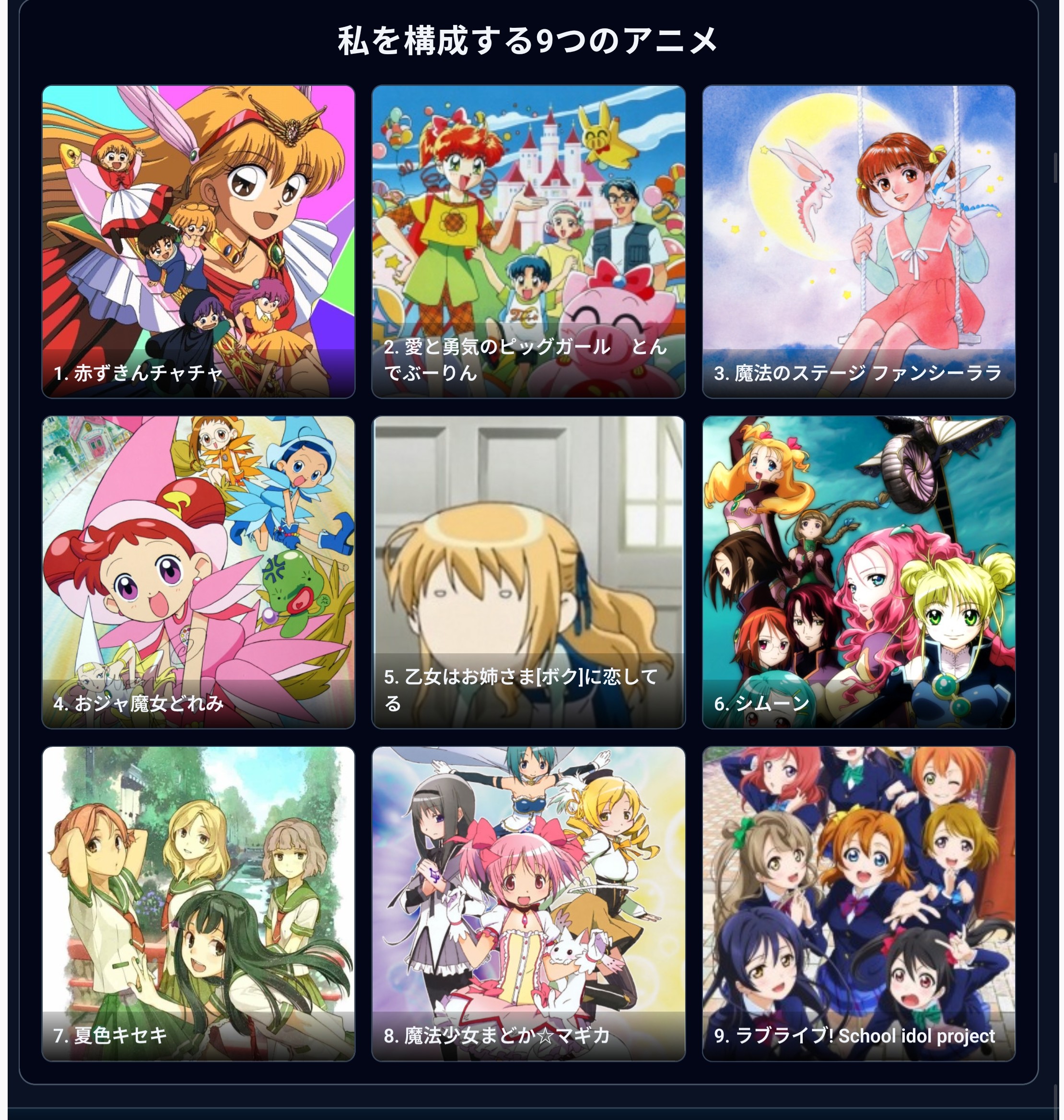Open the シムーン card
The image size is (1064, 1120).
[858, 572]
